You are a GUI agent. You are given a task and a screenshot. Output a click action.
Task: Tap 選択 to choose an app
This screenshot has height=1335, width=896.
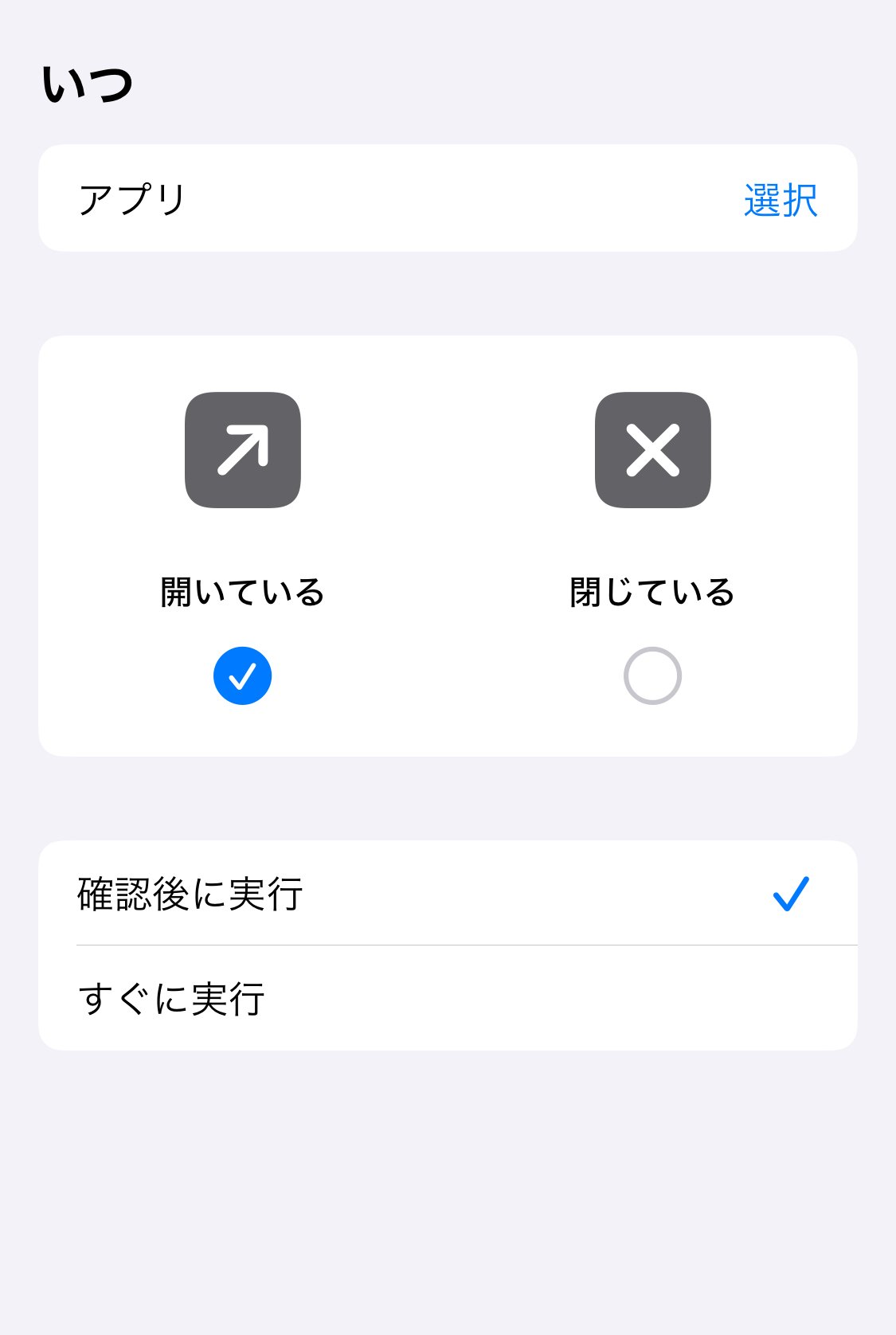click(780, 200)
